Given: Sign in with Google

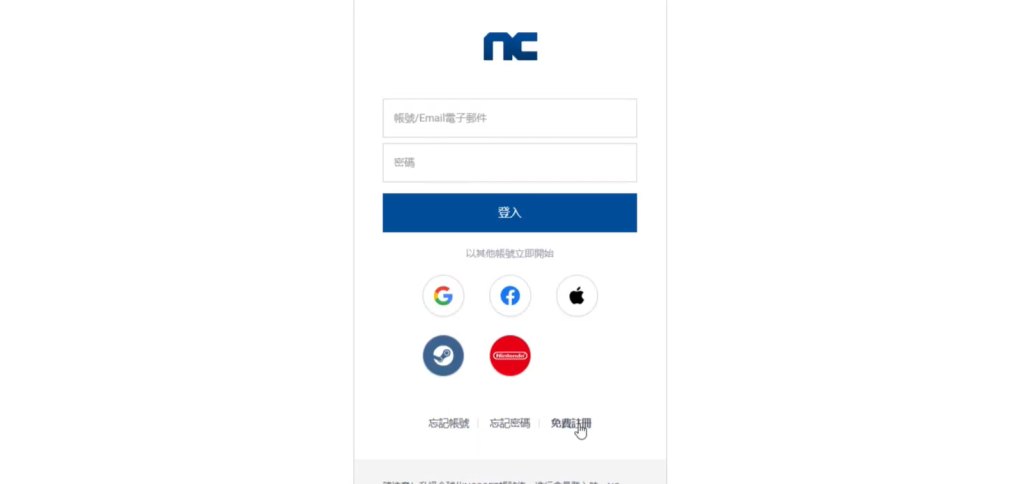Looking at the screenshot, I should click(443, 296).
